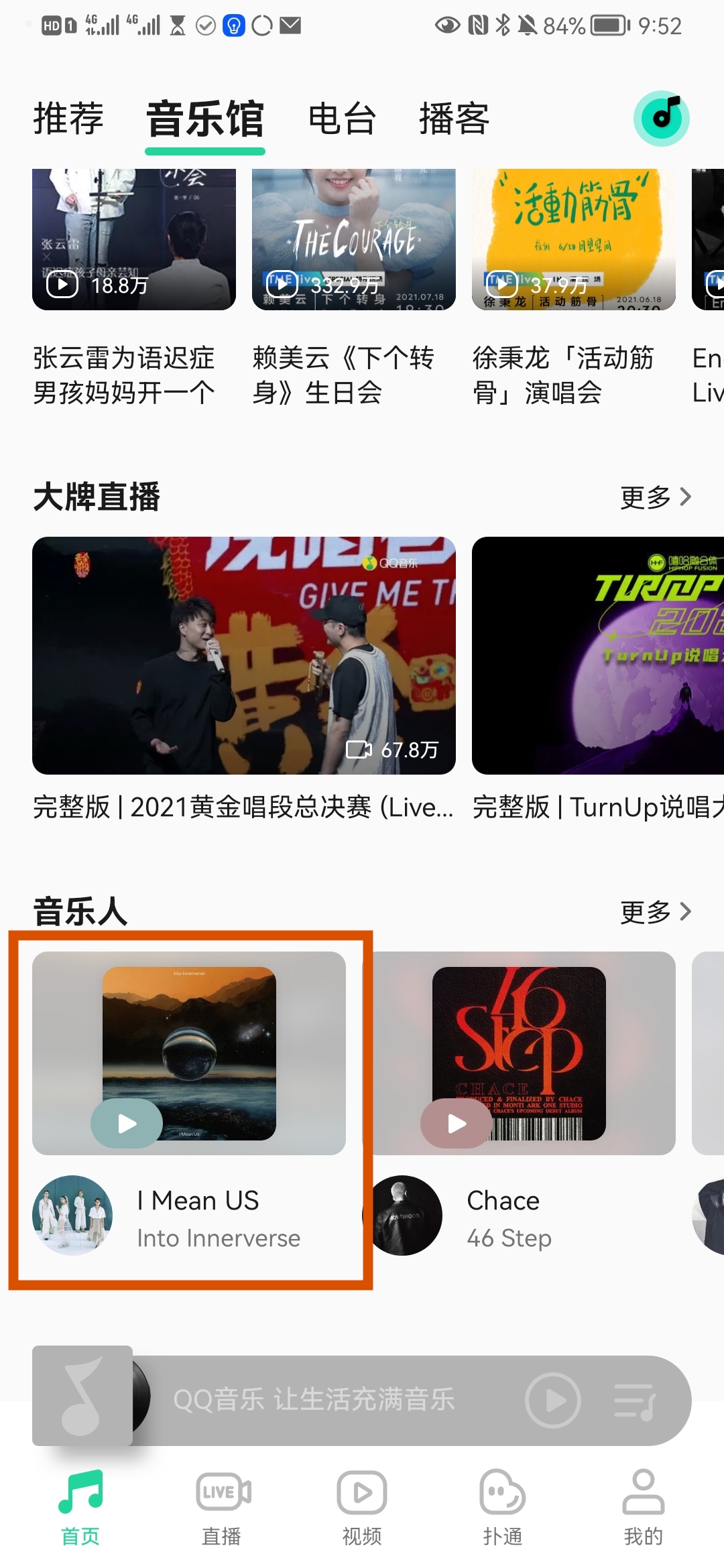724x1568 pixels.
Task: Open I Mean US artist profile
Action: [72, 1216]
